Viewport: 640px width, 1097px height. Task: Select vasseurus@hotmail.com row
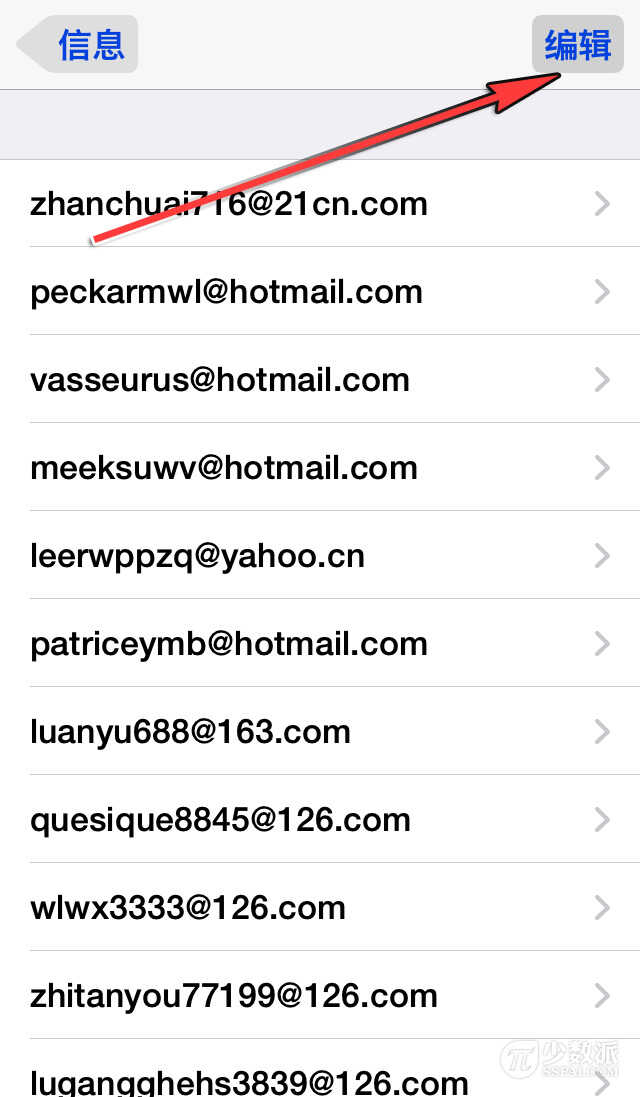pyautogui.click(x=320, y=380)
